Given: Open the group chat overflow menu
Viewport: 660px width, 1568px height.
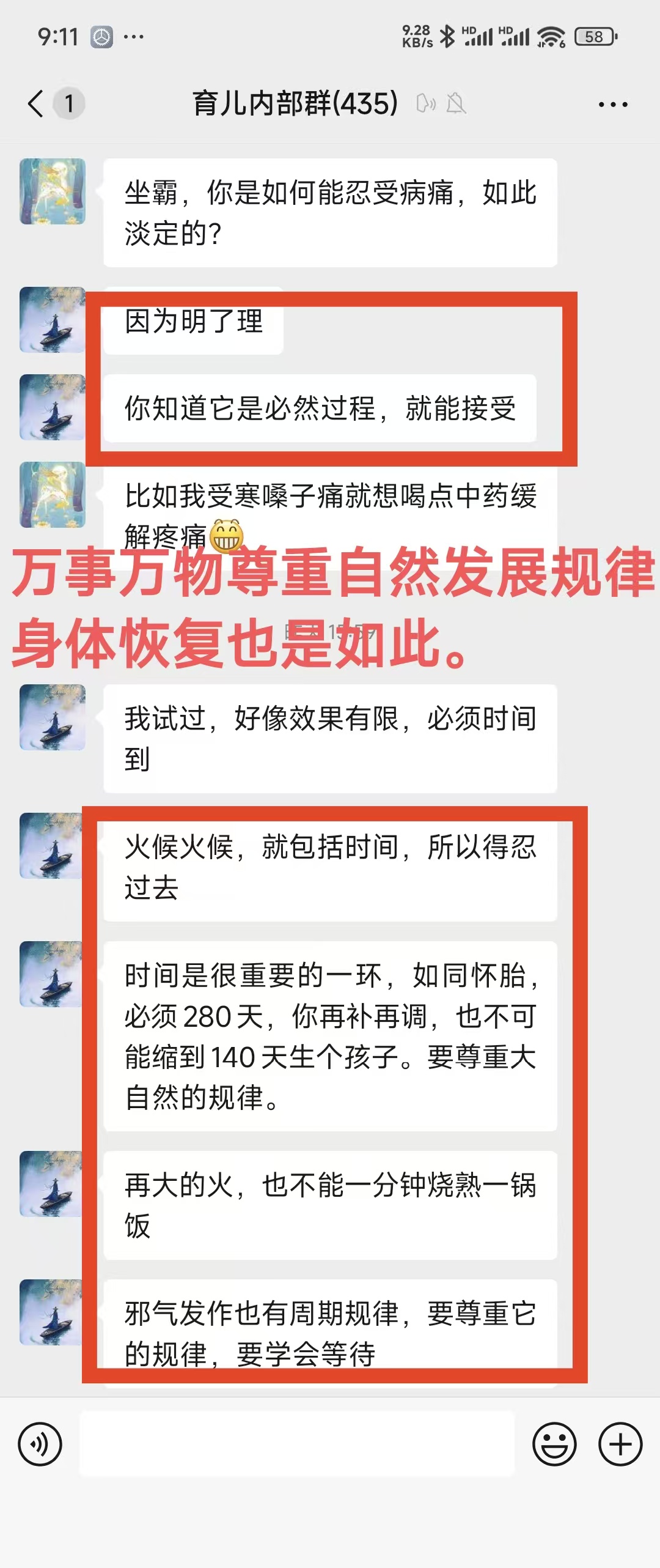Looking at the screenshot, I should [612, 105].
